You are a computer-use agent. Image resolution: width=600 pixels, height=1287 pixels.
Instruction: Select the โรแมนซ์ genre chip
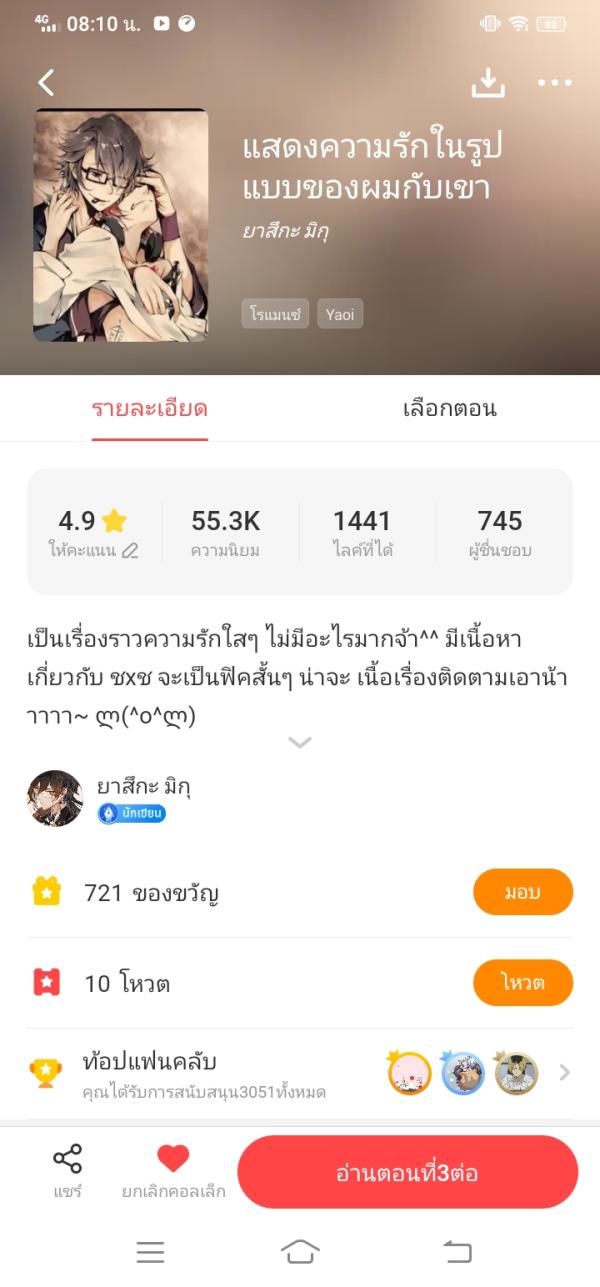275,314
